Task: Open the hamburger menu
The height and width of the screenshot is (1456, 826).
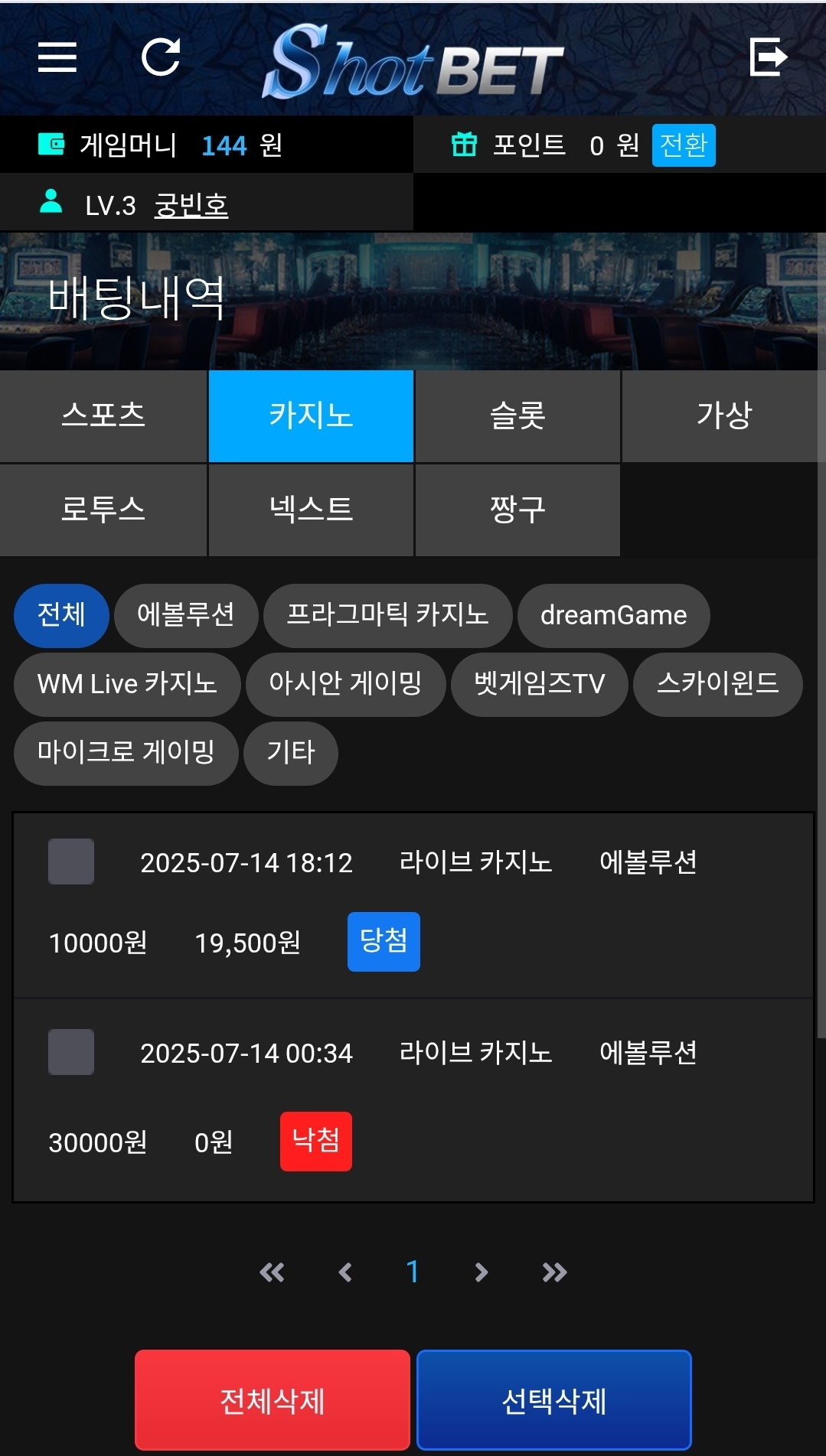Action: pyautogui.click(x=57, y=57)
